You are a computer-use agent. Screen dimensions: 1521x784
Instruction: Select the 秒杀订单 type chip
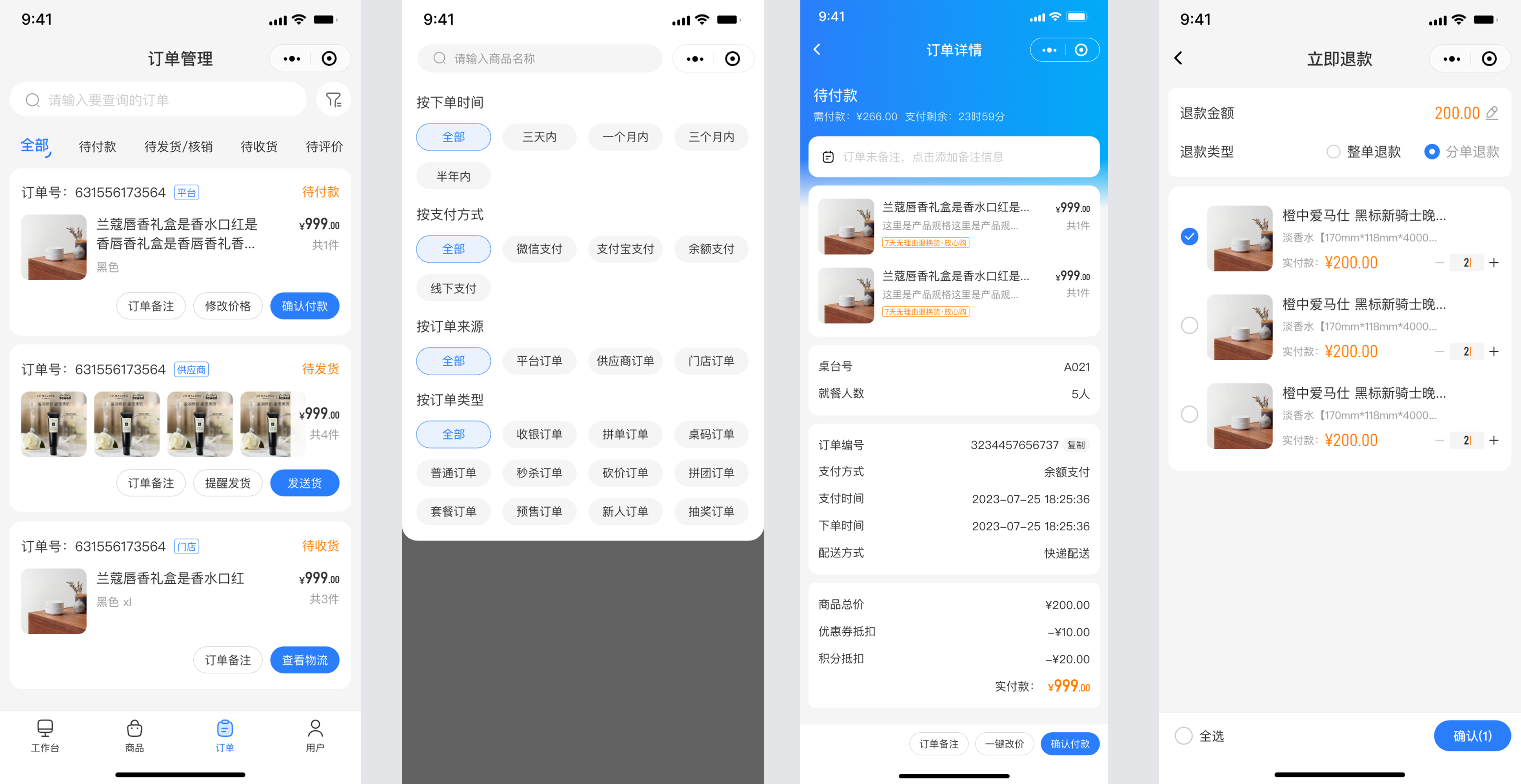[x=538, y=472]
